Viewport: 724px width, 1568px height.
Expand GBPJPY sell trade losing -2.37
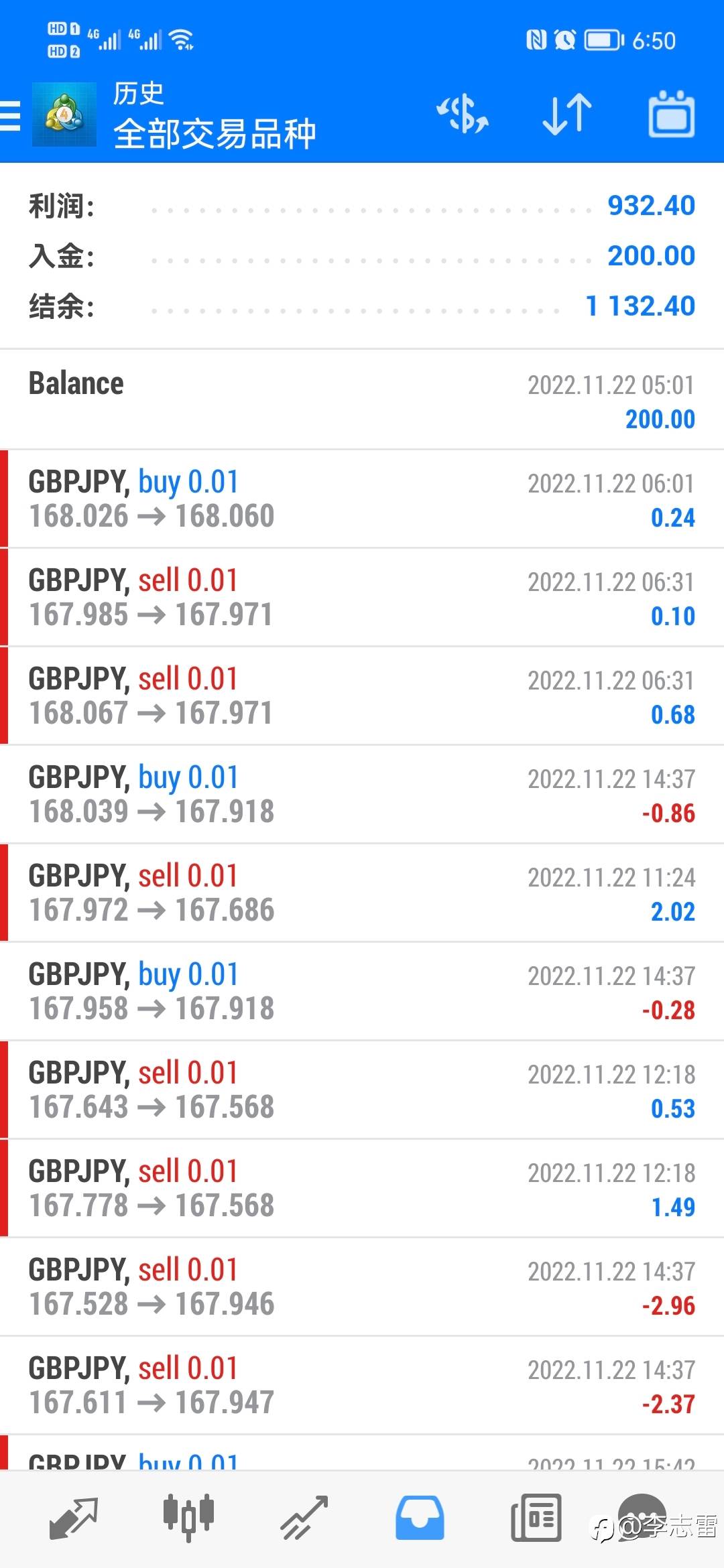(362, 1385)
